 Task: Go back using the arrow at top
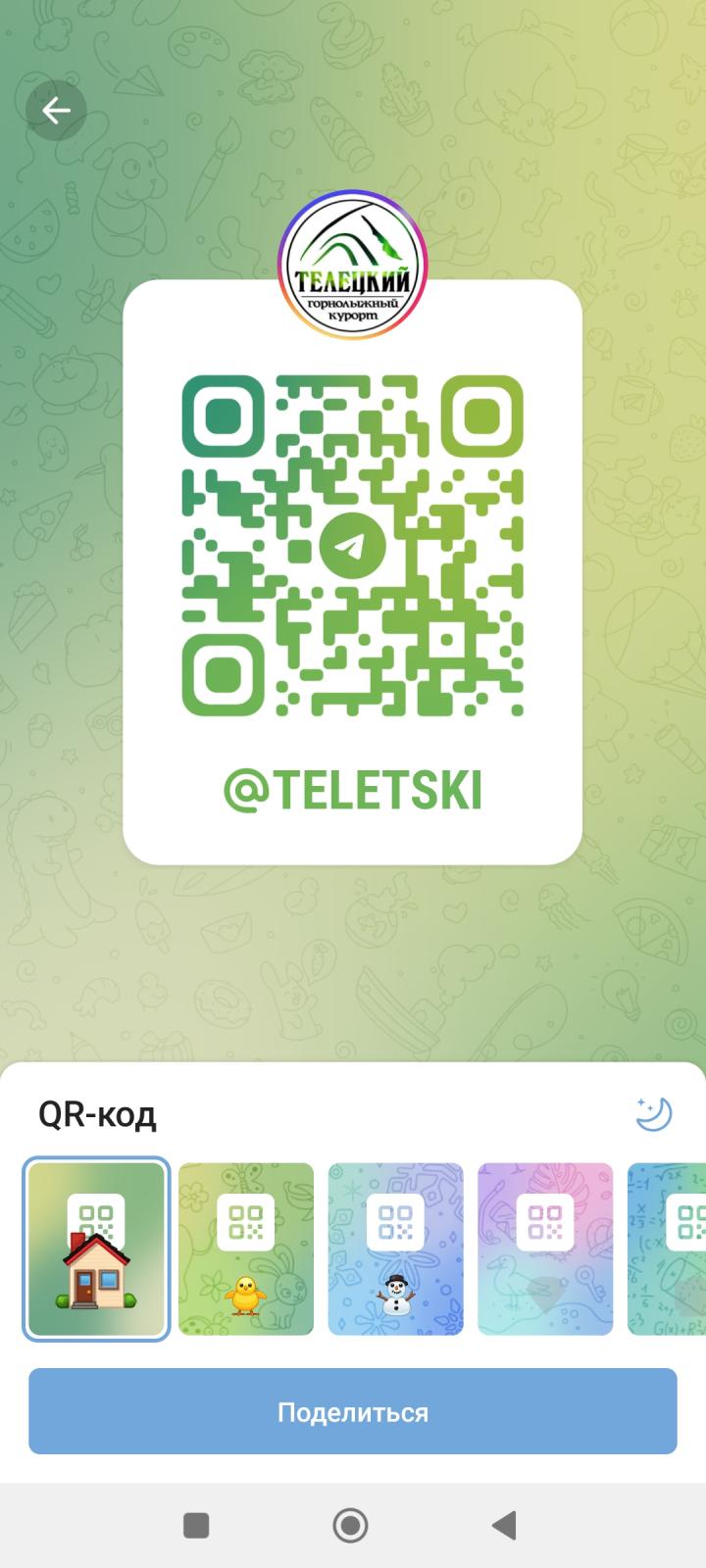56,111
